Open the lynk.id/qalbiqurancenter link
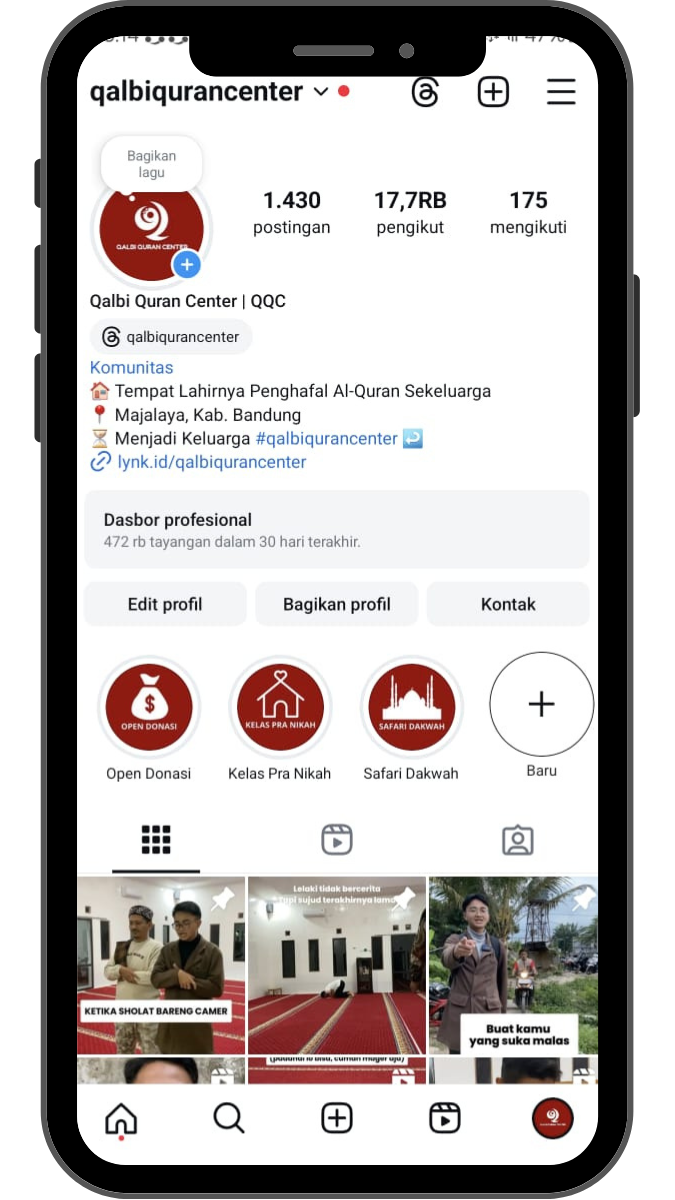Image resolution: width=675 pixels, height=1200 pixels. pos(211,462)
